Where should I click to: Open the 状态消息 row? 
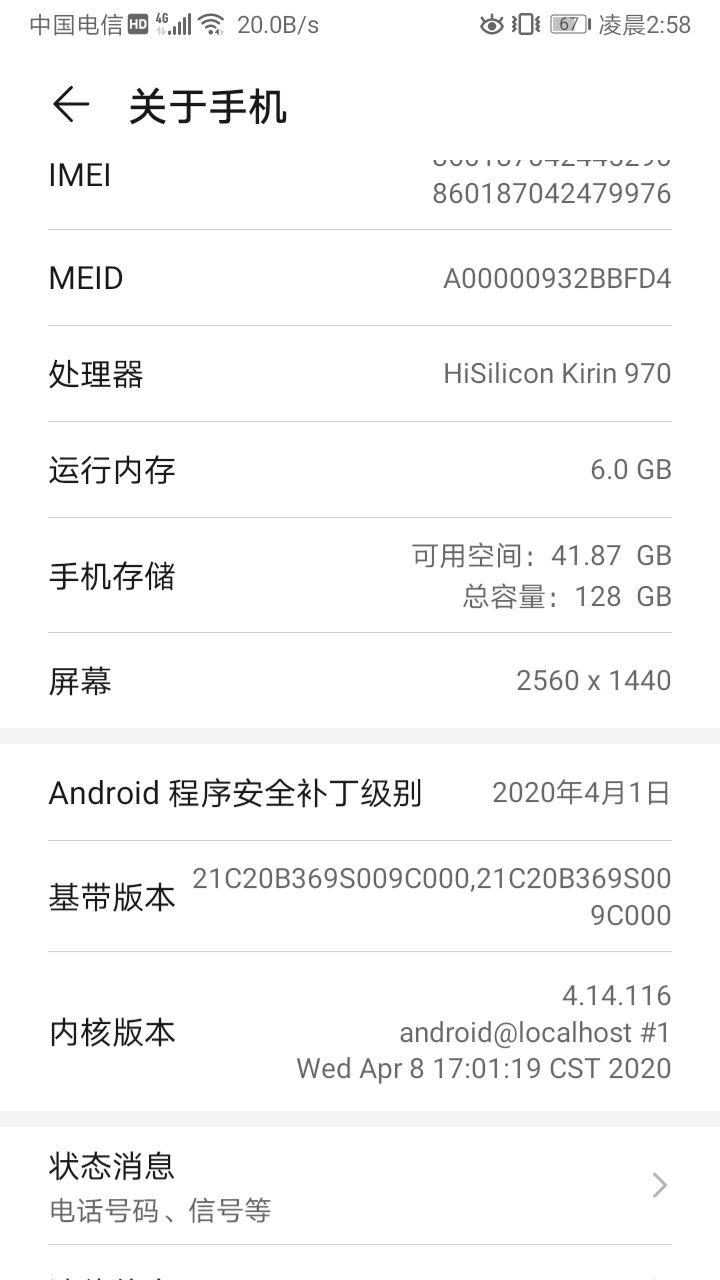(360, 1186)
